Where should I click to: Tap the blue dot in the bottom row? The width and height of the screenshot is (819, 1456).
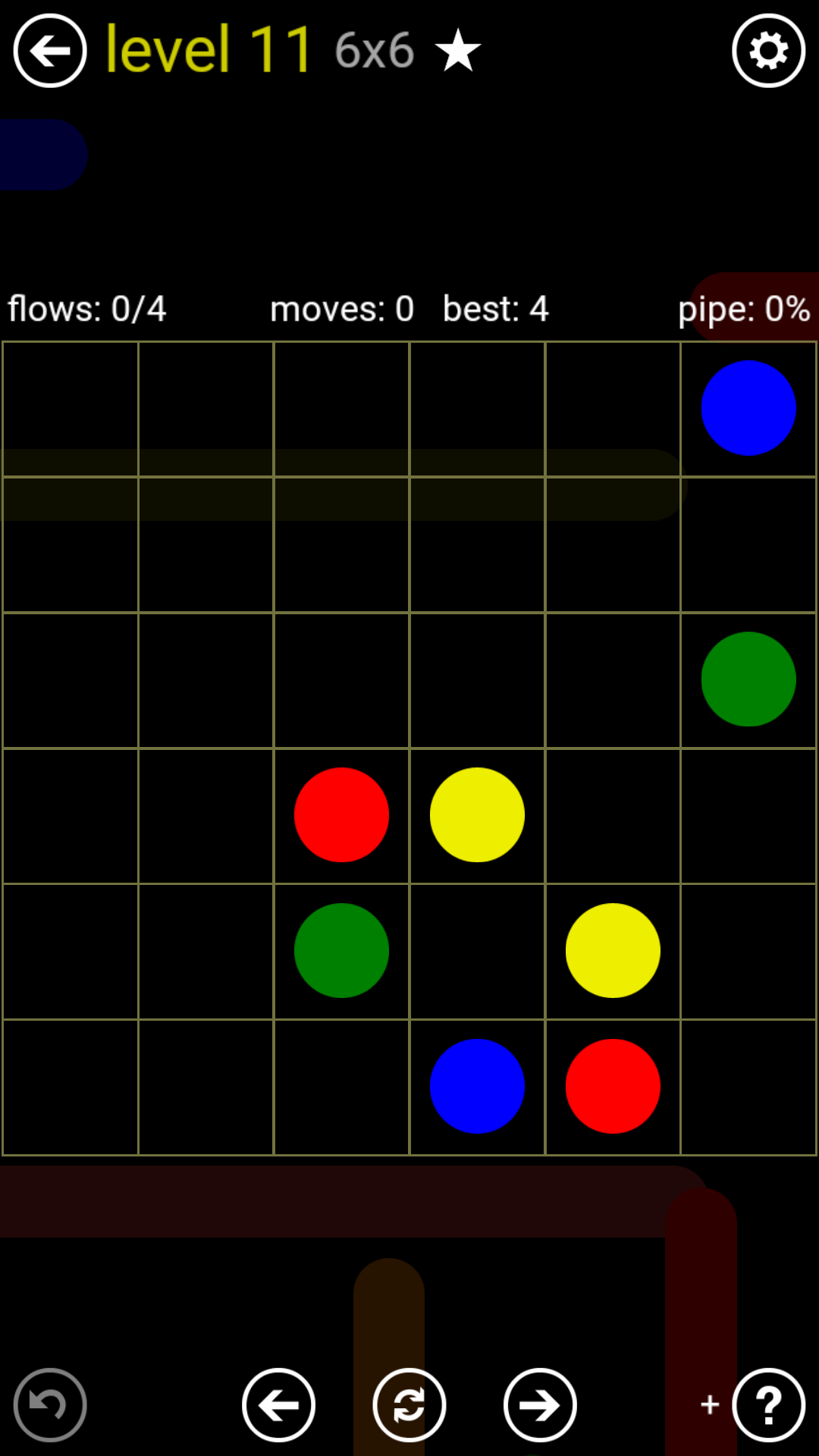477,1086
